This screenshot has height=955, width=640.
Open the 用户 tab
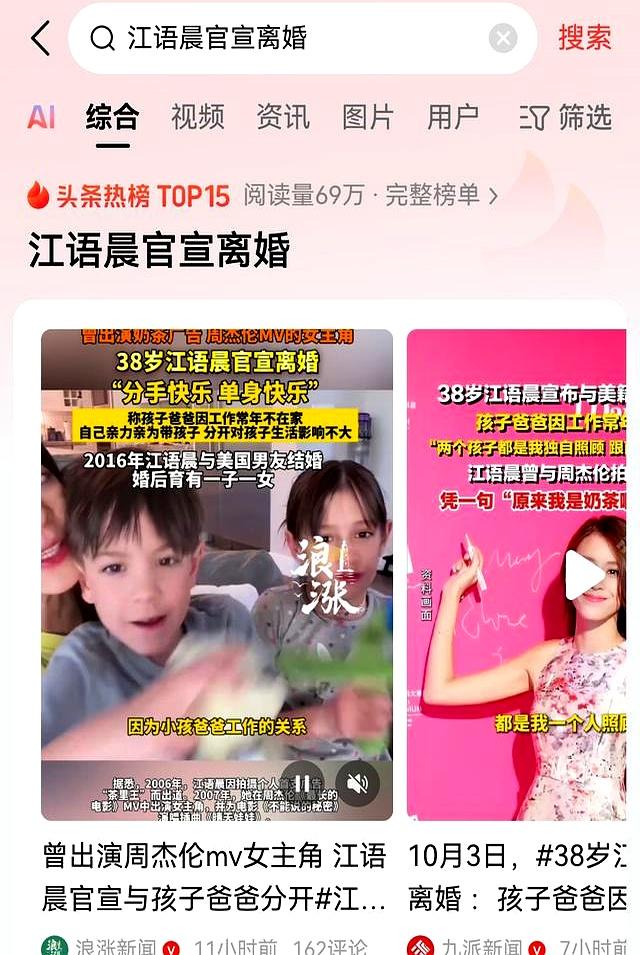pyautogui.click(x=453, y=117)
